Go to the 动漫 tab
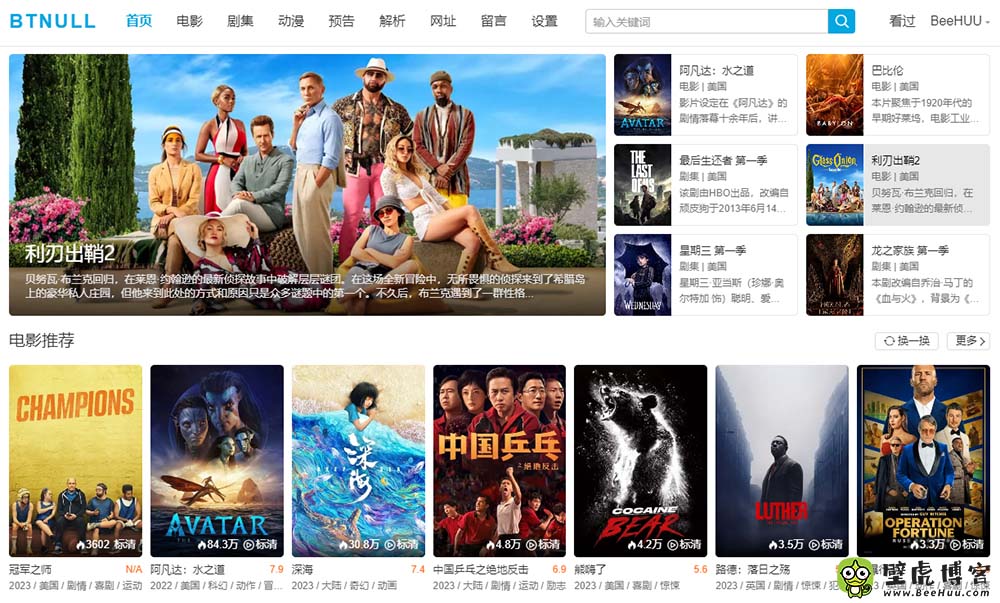 click(291, 21)
